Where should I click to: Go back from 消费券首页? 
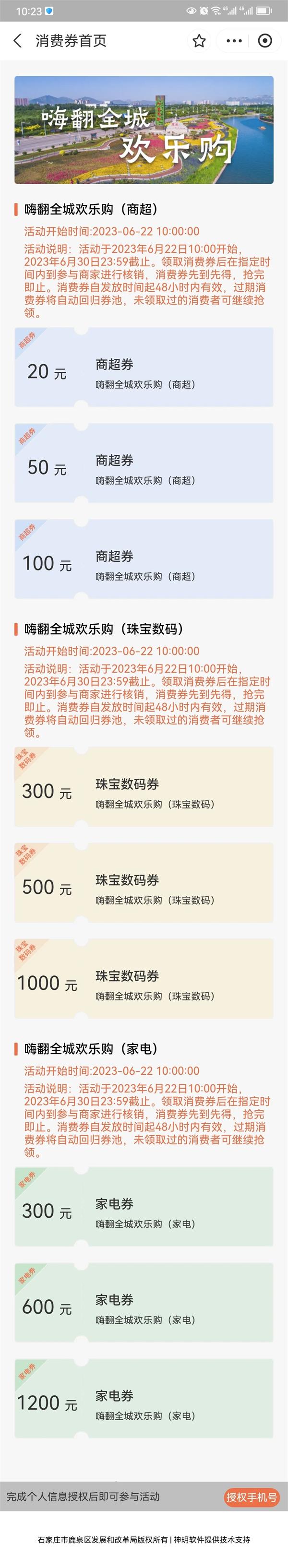(x=17, y=41)
